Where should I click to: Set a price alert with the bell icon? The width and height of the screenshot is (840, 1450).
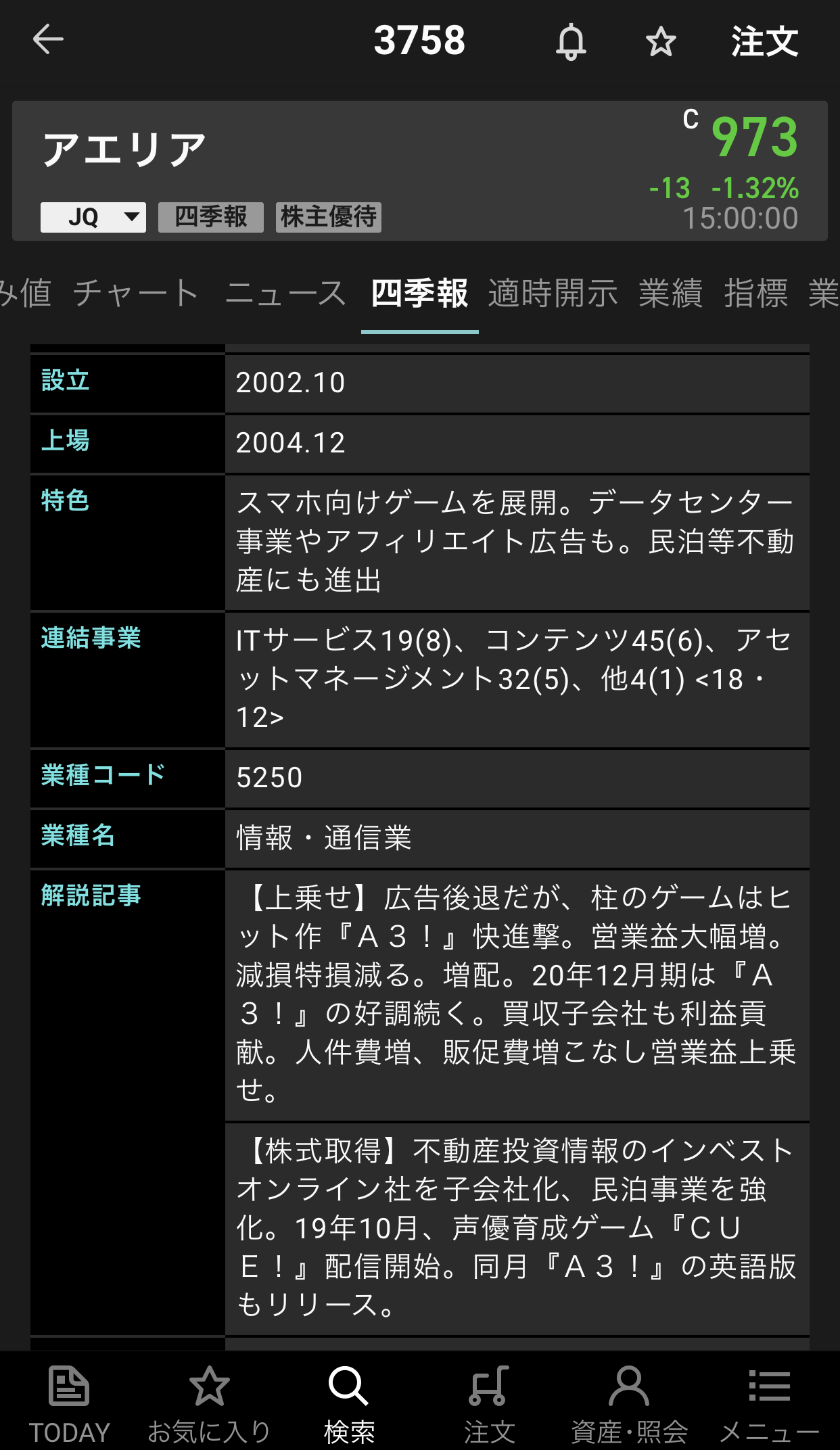click(x=571, y=42)
